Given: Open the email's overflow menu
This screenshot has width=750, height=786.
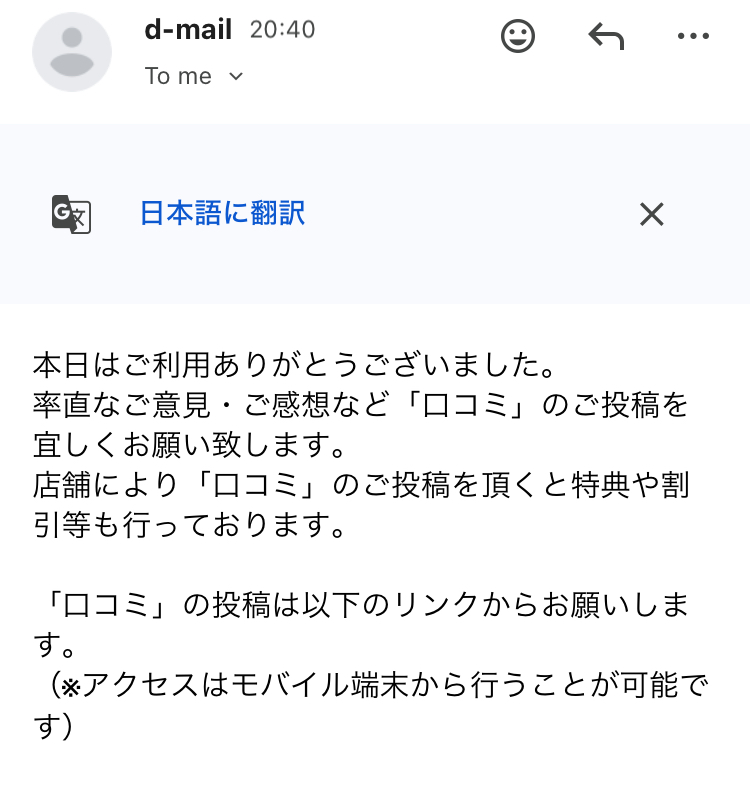Looking at the screenshot, I should click(692, 37).
